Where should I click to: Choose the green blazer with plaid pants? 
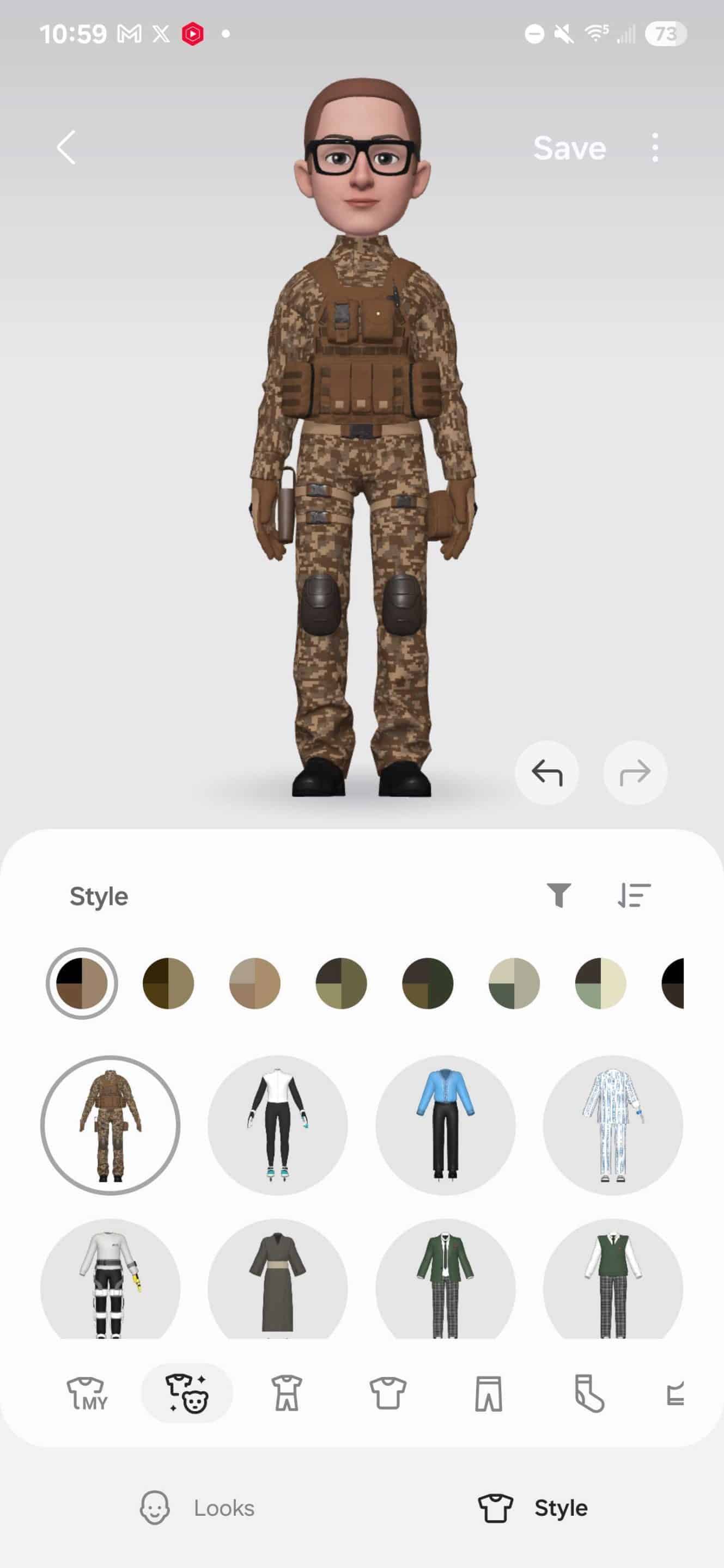[x=445, y=1281]
